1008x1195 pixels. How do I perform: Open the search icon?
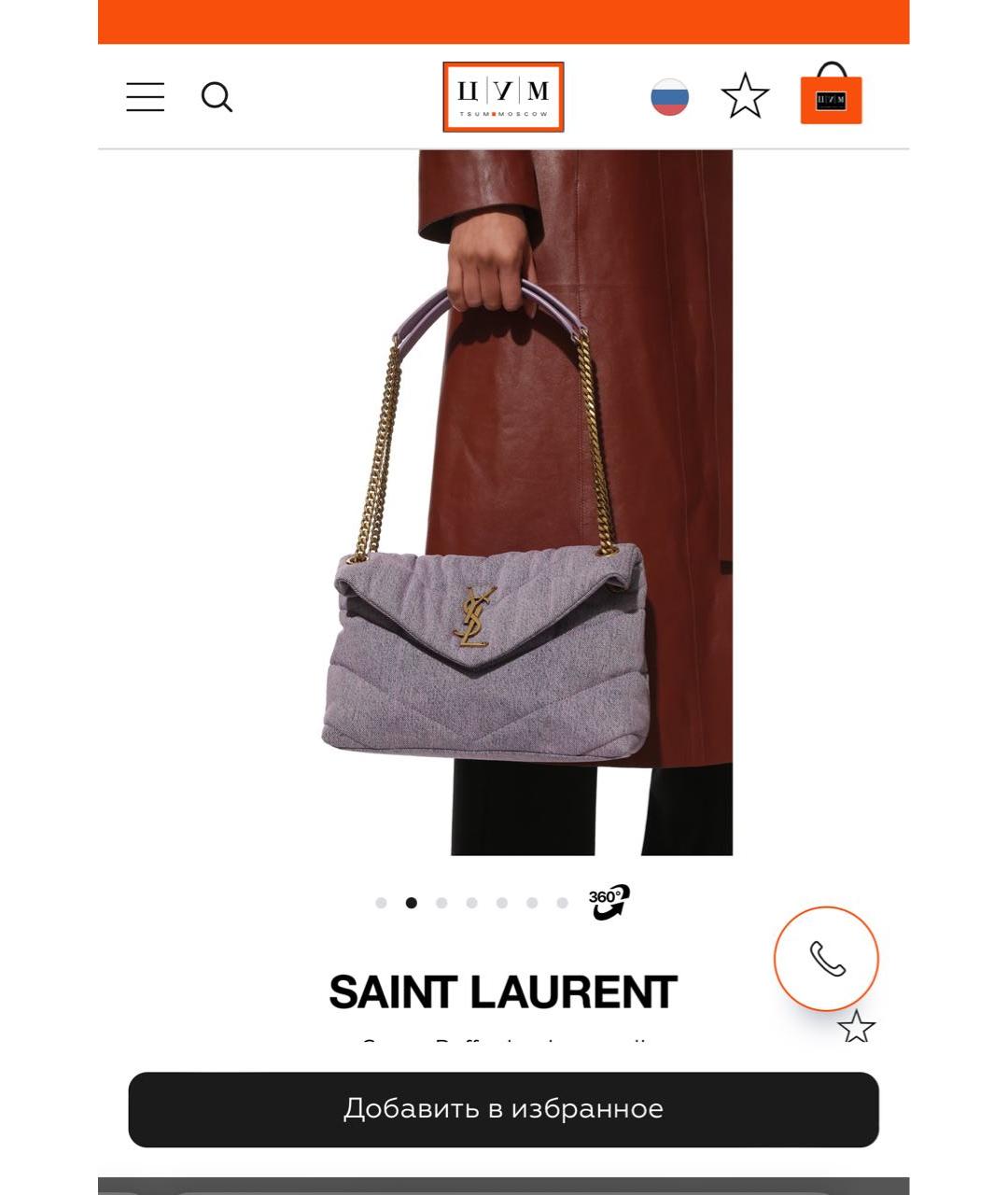(x=217, y=97)
